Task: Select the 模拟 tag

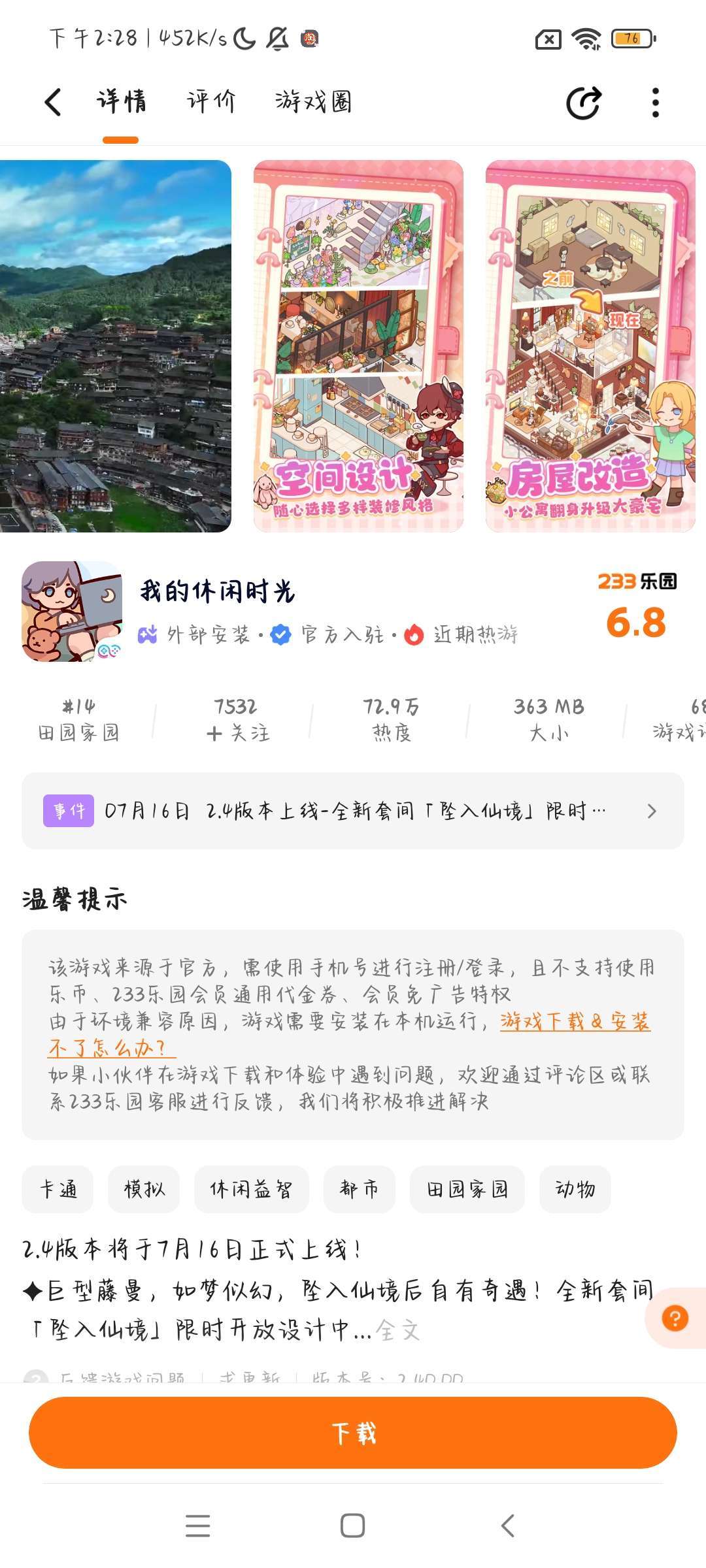Action: [x=144, y=1189]
